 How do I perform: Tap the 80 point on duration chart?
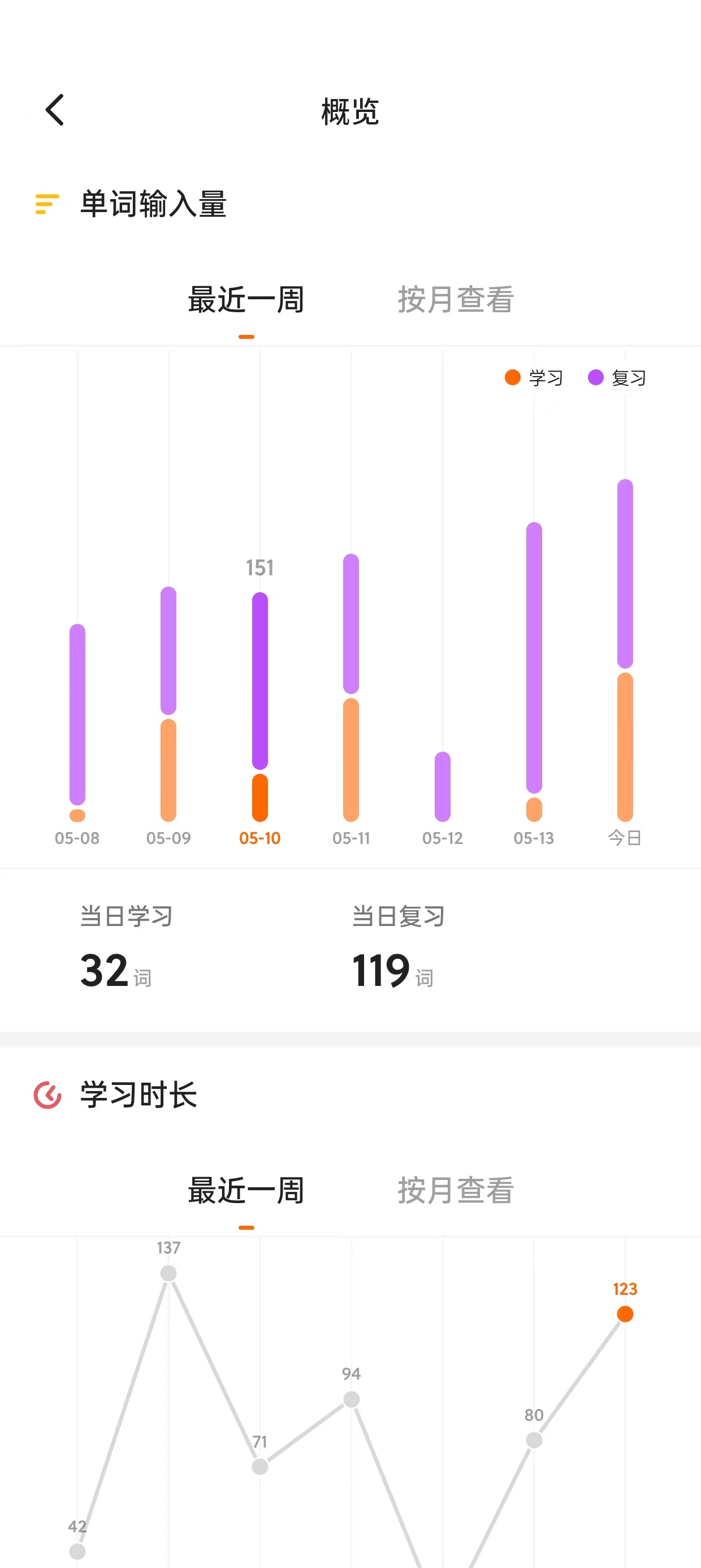[x=534, y=1440]
